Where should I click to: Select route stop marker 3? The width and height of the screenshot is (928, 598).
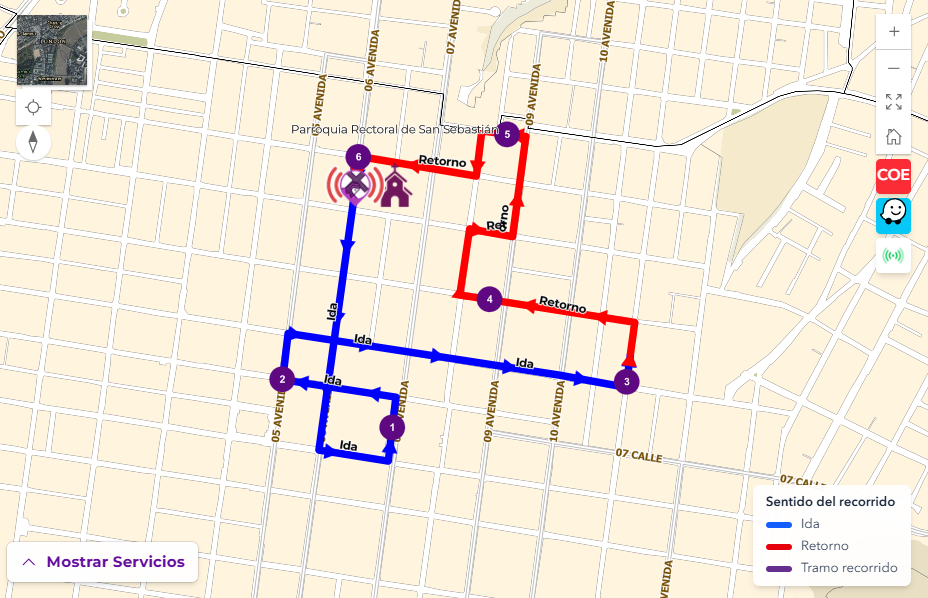pos(626,381)
